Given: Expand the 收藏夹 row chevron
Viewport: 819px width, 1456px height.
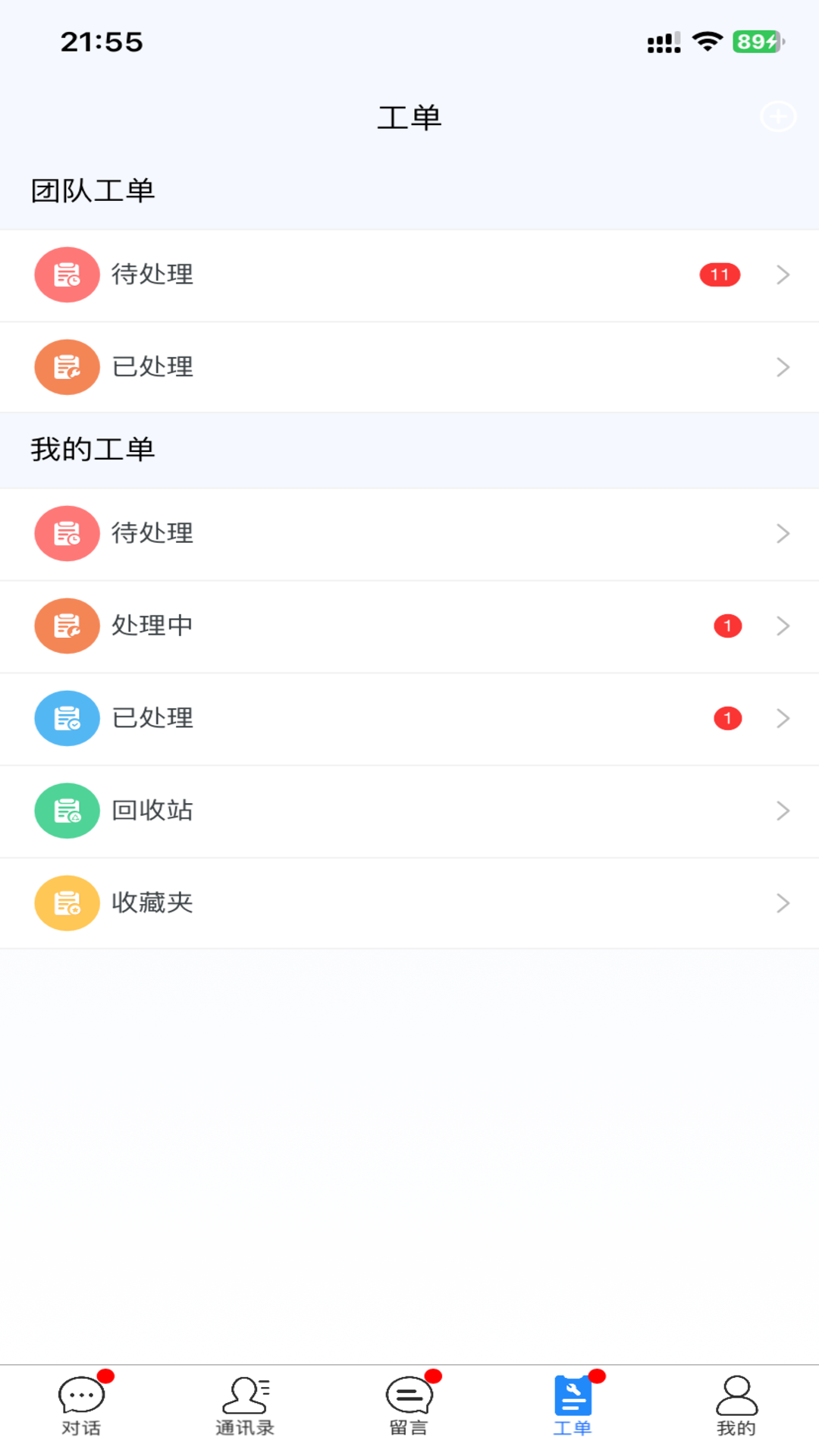Looking at the screenshot, I should click(x=783, y=902).
